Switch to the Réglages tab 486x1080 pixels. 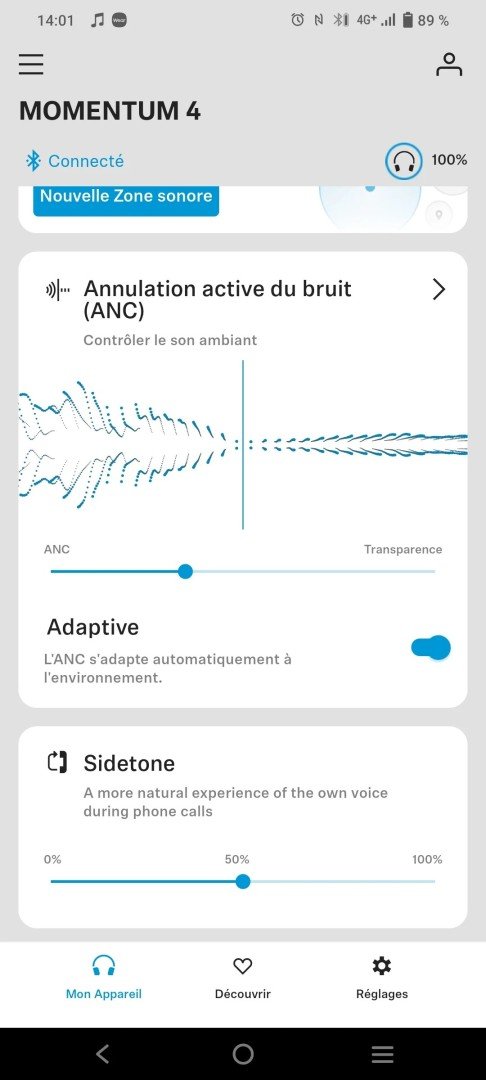click(x=382, y=978)
